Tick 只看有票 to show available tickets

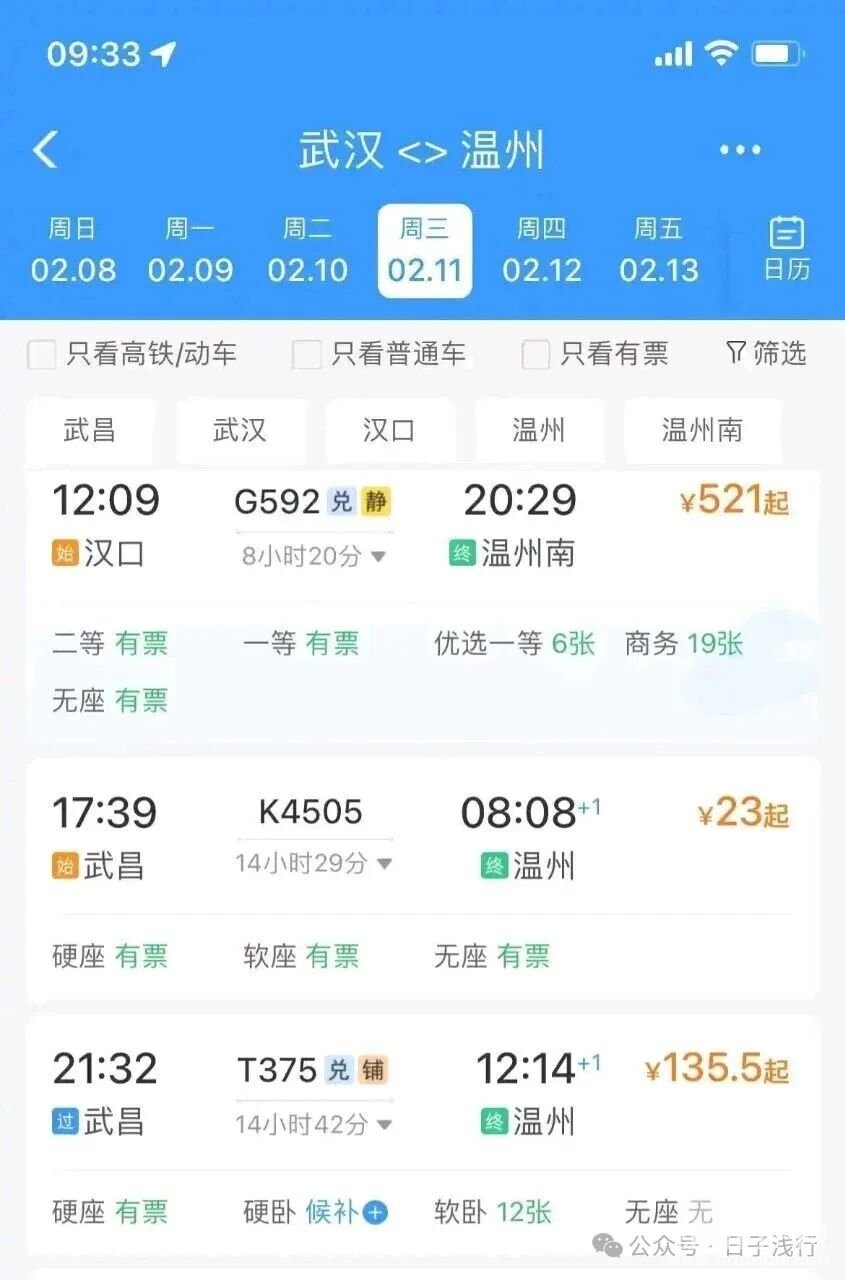pos(536,354)
